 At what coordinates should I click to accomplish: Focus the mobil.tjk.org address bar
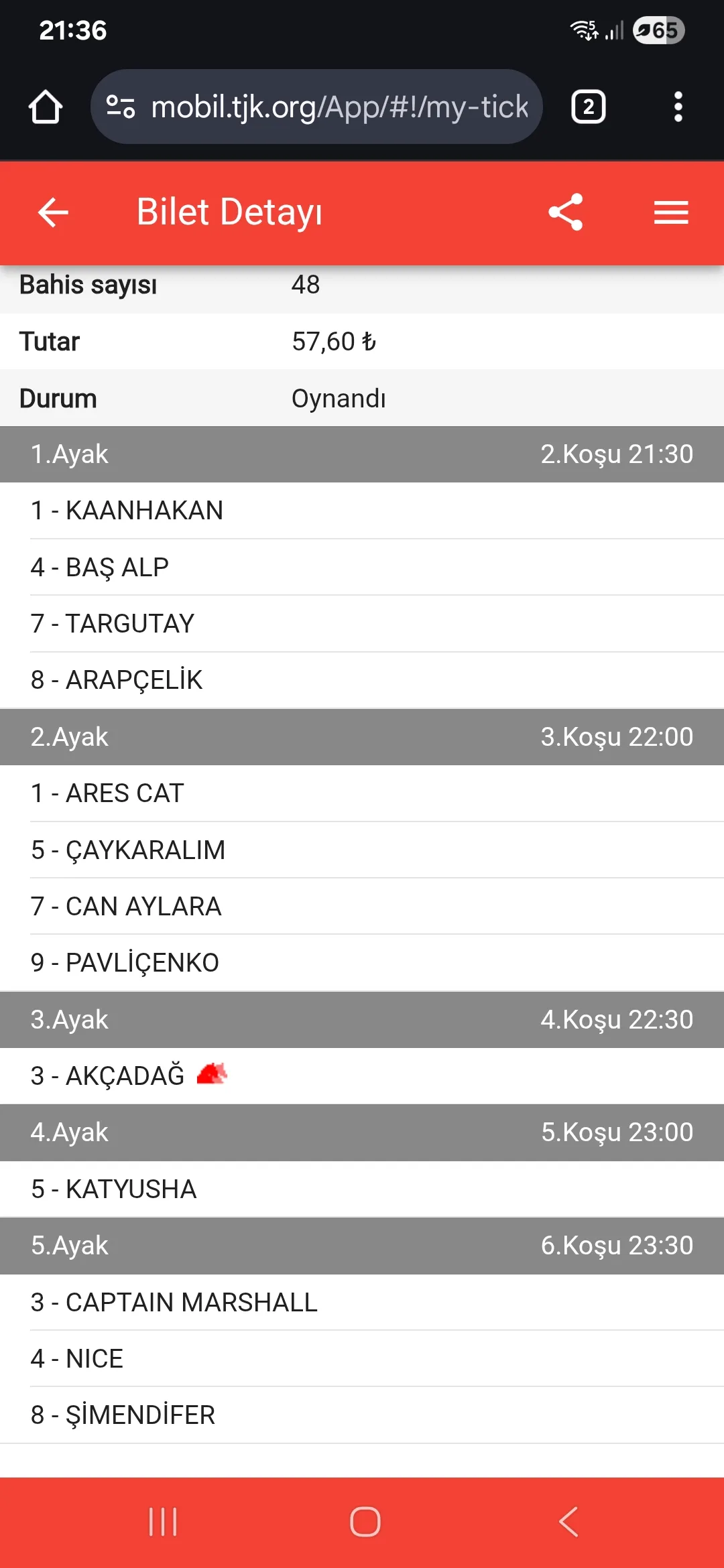339,107
